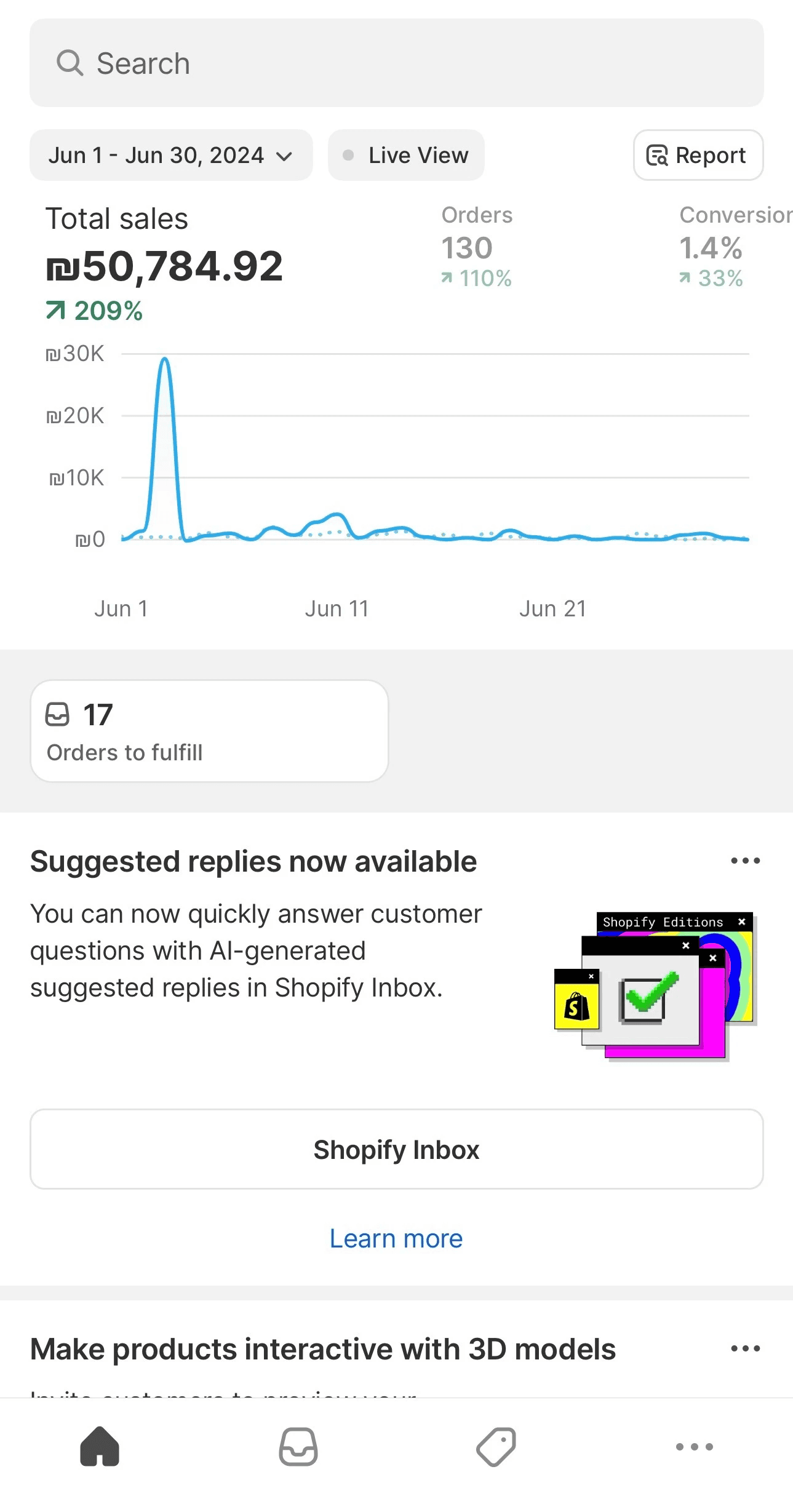The image size is (793, 1512).
Task: Open Live View
Action: [x=406, y=155]
